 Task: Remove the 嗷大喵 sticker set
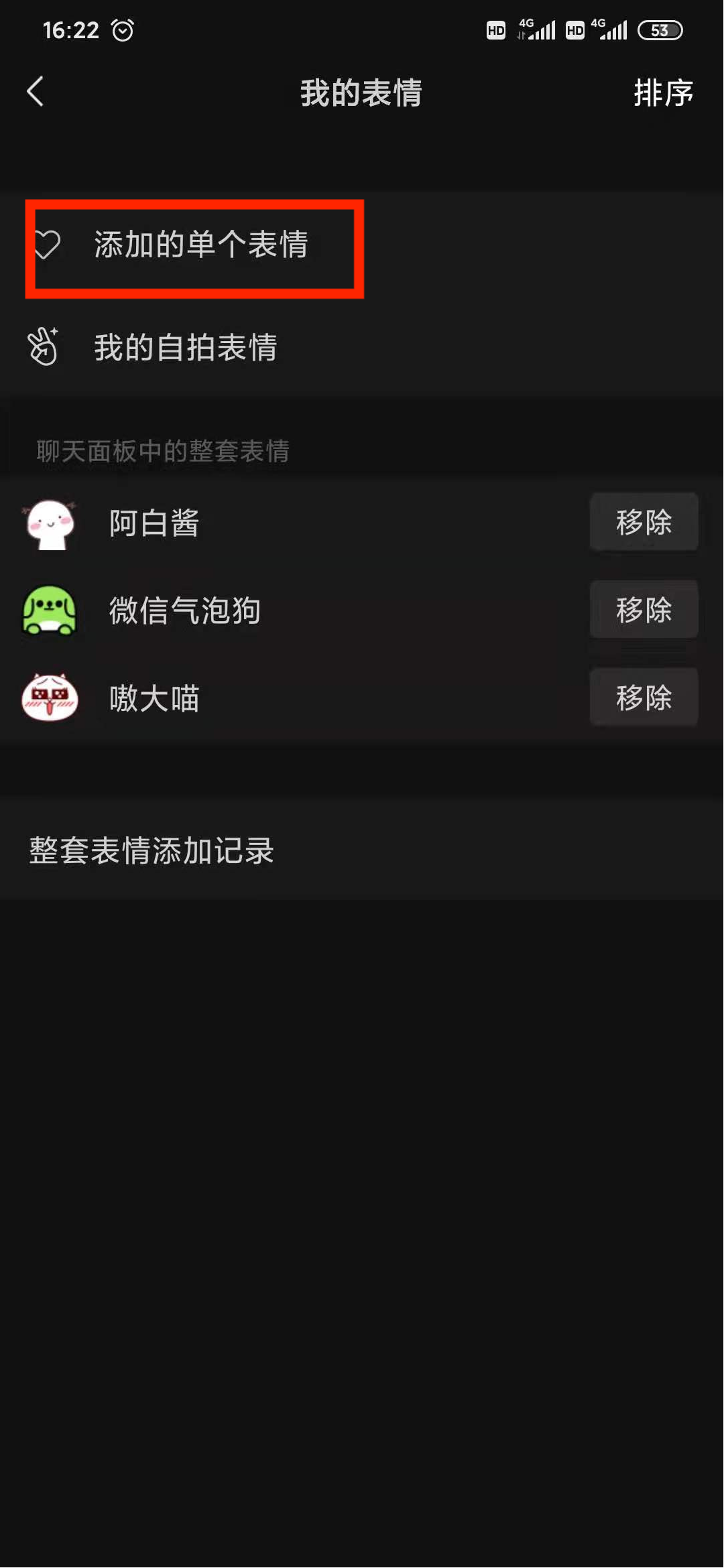tap(643, 698)
